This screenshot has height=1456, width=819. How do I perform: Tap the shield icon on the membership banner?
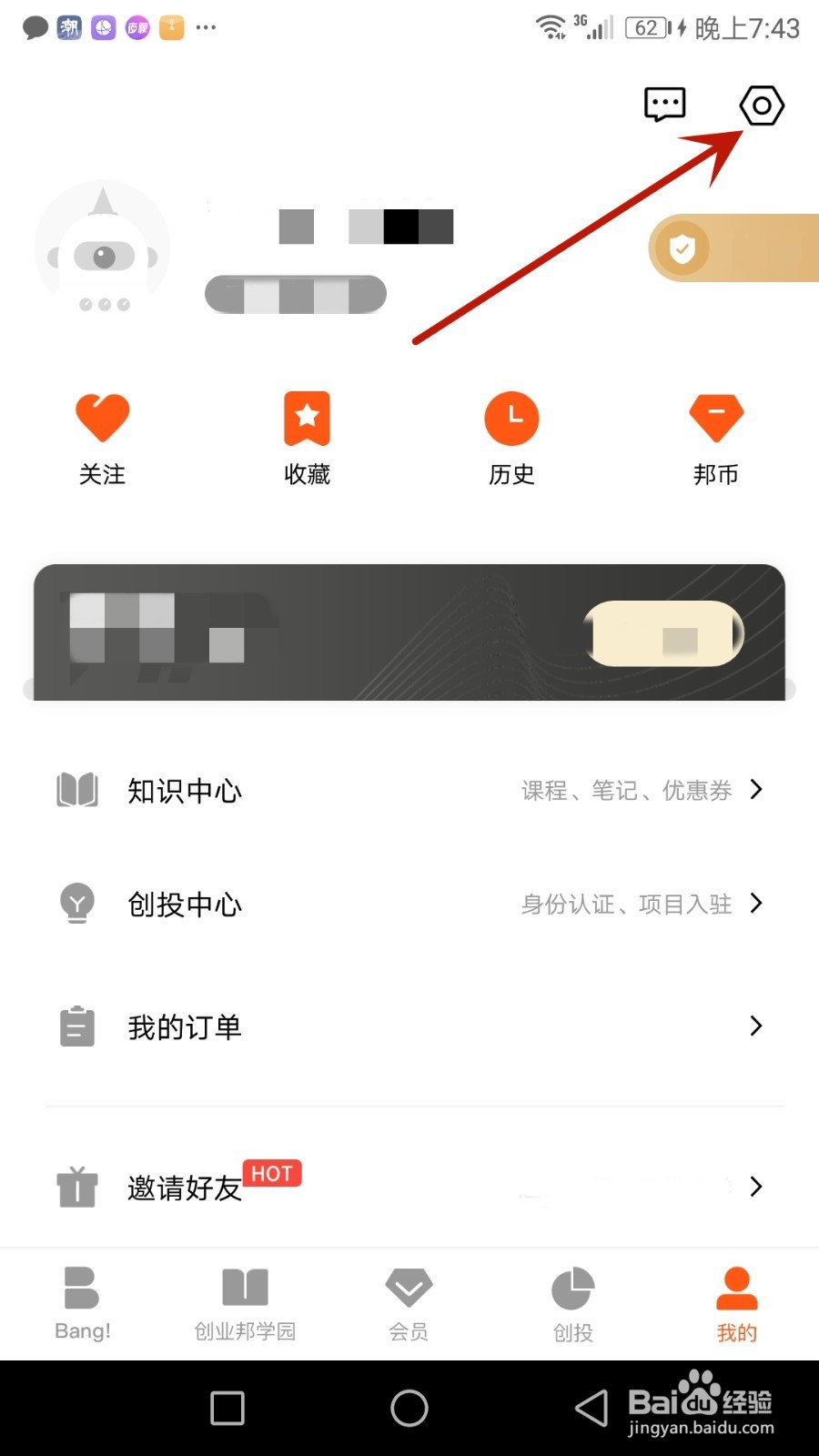(683, 248)
